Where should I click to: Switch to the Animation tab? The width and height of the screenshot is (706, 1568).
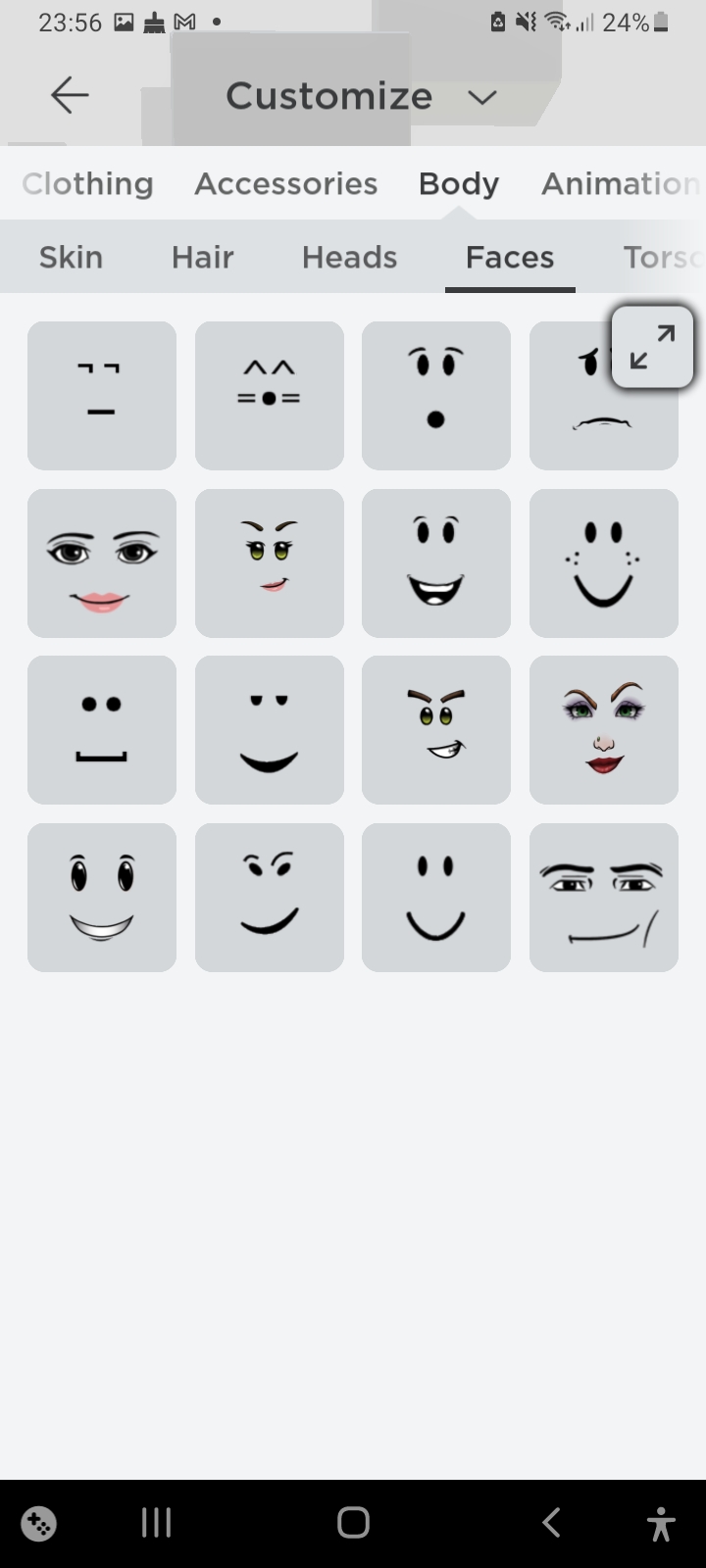pos(620,183)
